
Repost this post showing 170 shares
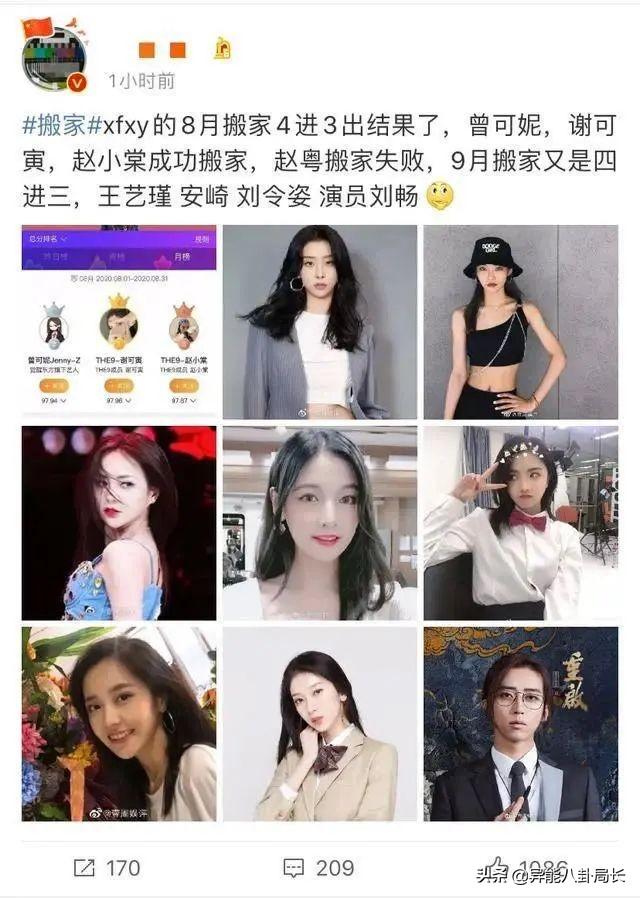[x=107, y=867]
